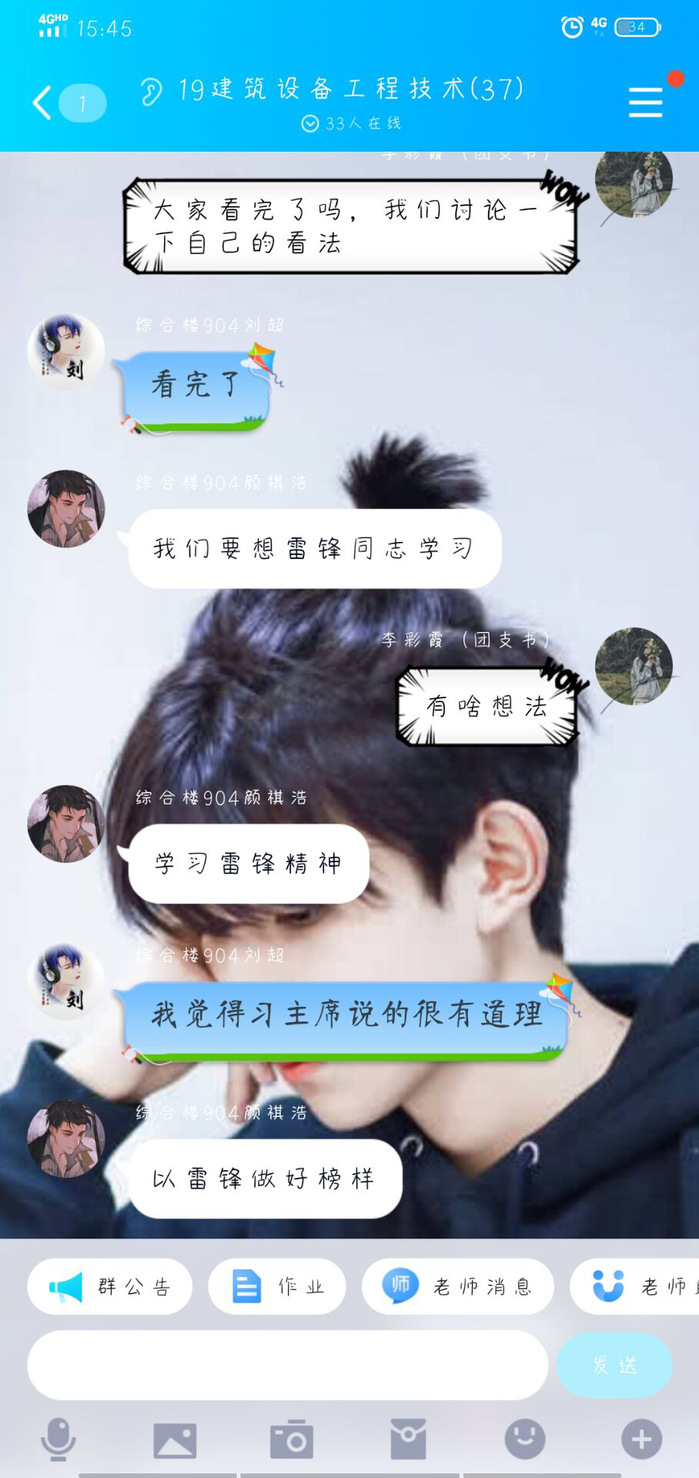The image size is (699, 1478).
Task: Focus the message text box
Action: (287, 1365)
